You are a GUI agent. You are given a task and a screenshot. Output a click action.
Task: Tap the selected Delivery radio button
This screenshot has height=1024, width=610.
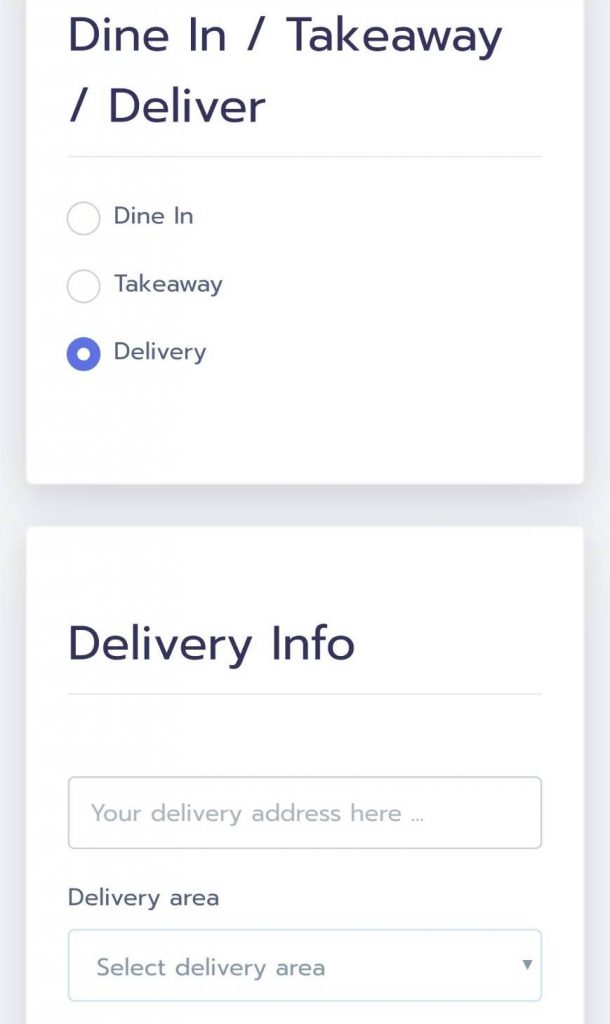point(84,353)
